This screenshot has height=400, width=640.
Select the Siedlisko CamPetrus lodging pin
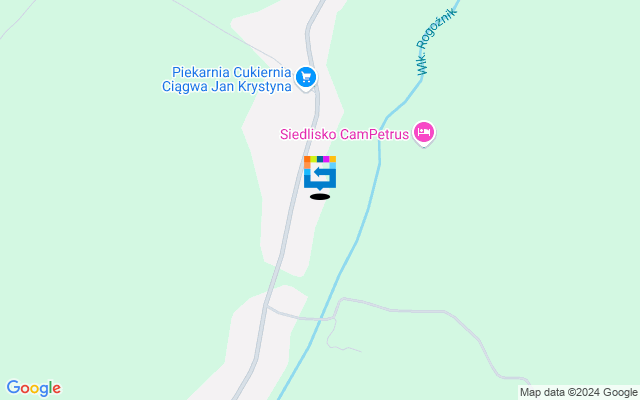pos(425,132)
